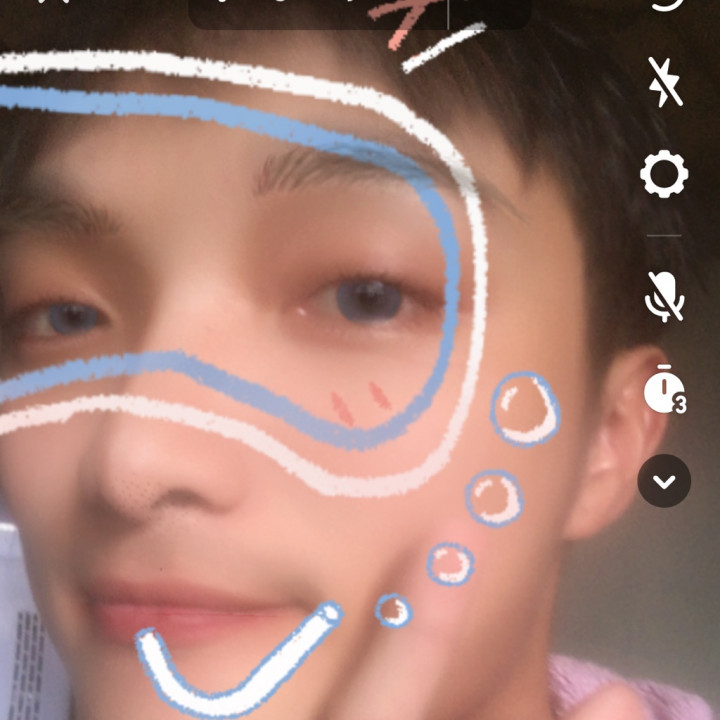Set the 3-second countdown timer

664,389
